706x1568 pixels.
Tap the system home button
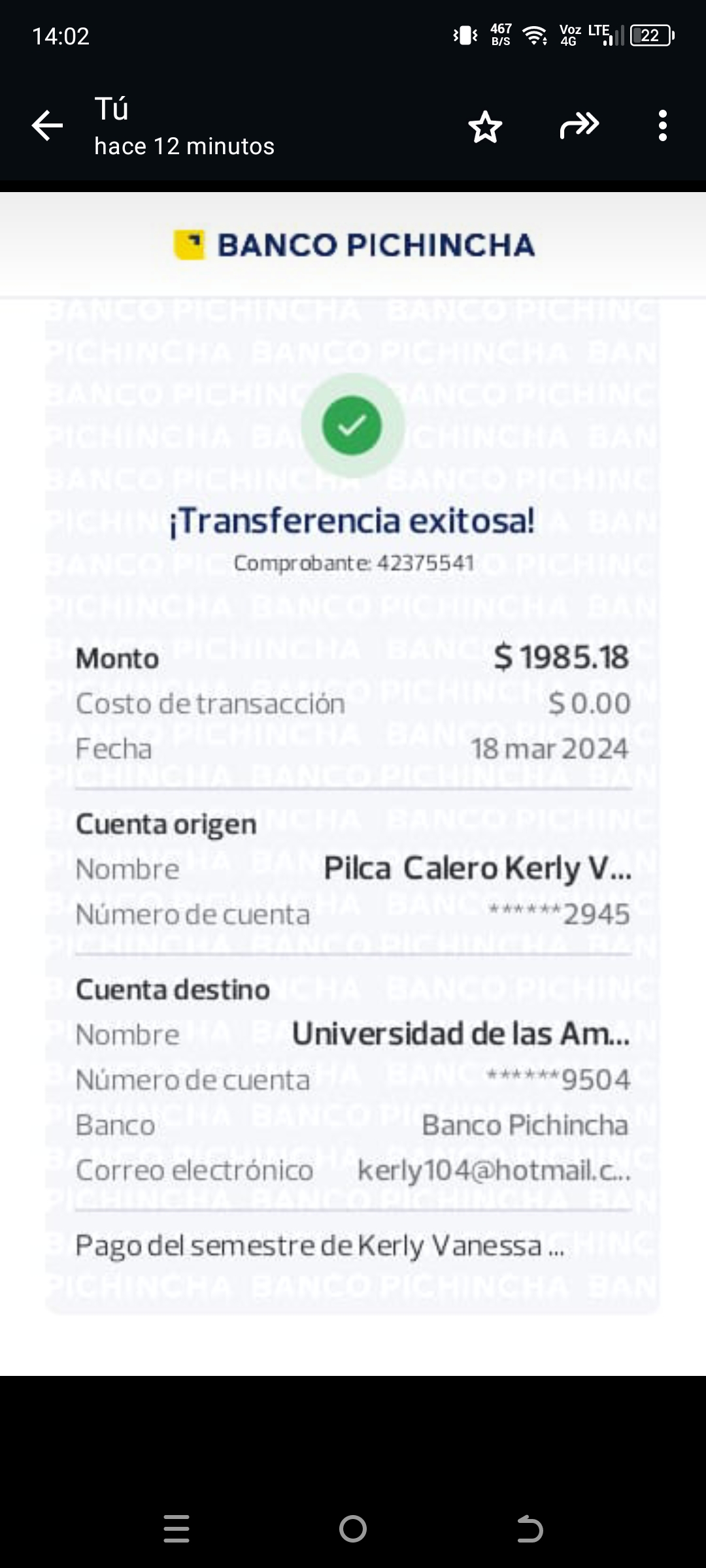coord(353,1529)
